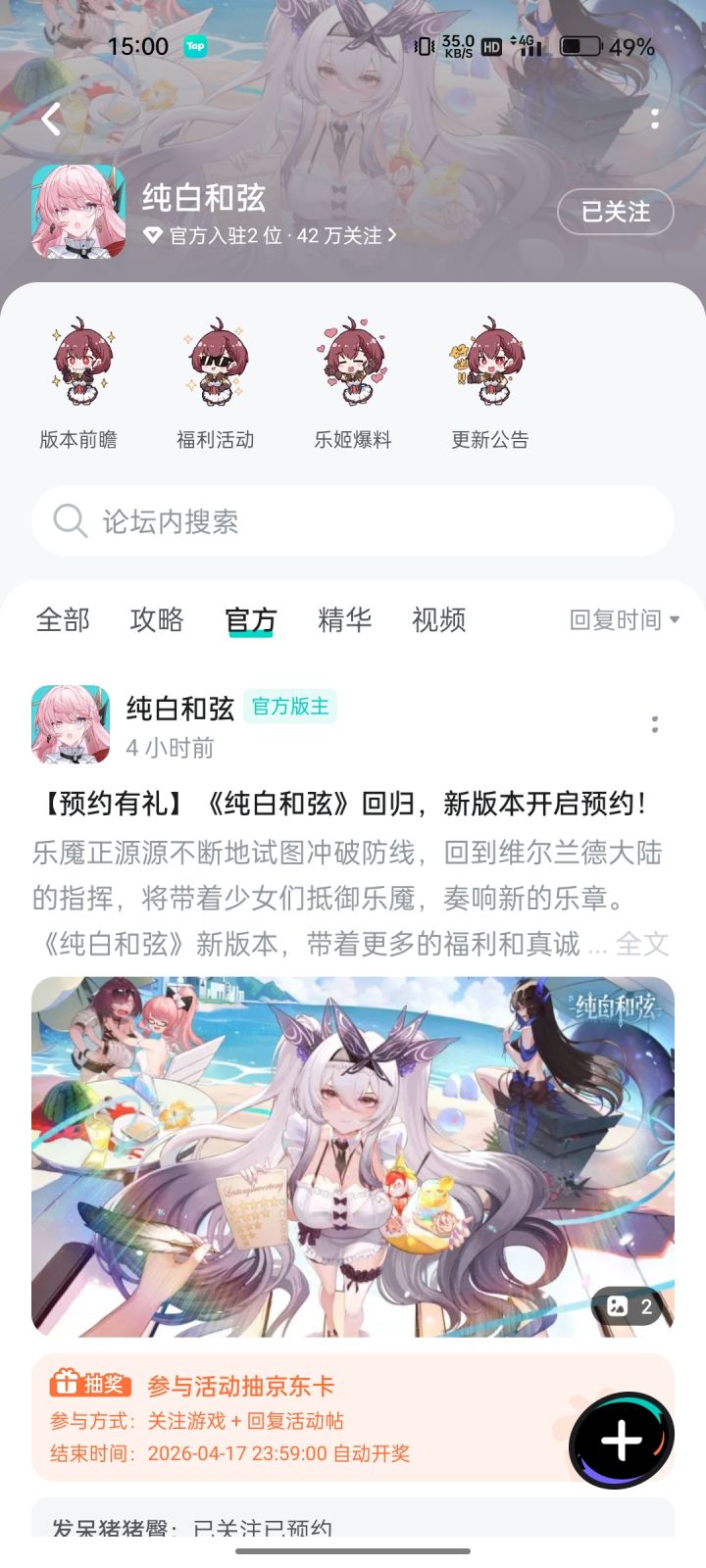Open more options via top-right dots icon
Image resolution: width=706 pixels, height=1568 pixels.
(655, 119)
